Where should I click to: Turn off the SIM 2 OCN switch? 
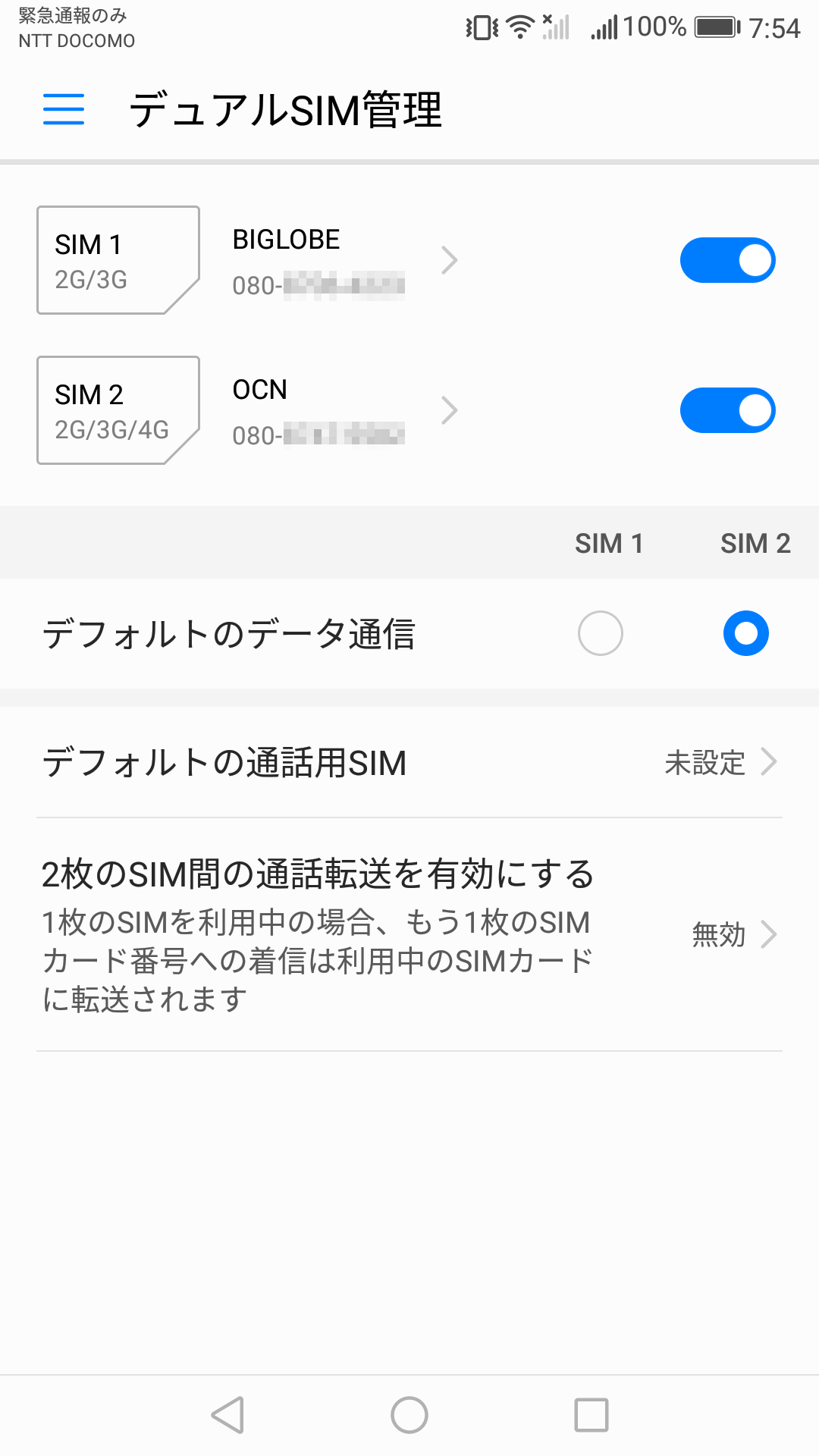(727, 410)
